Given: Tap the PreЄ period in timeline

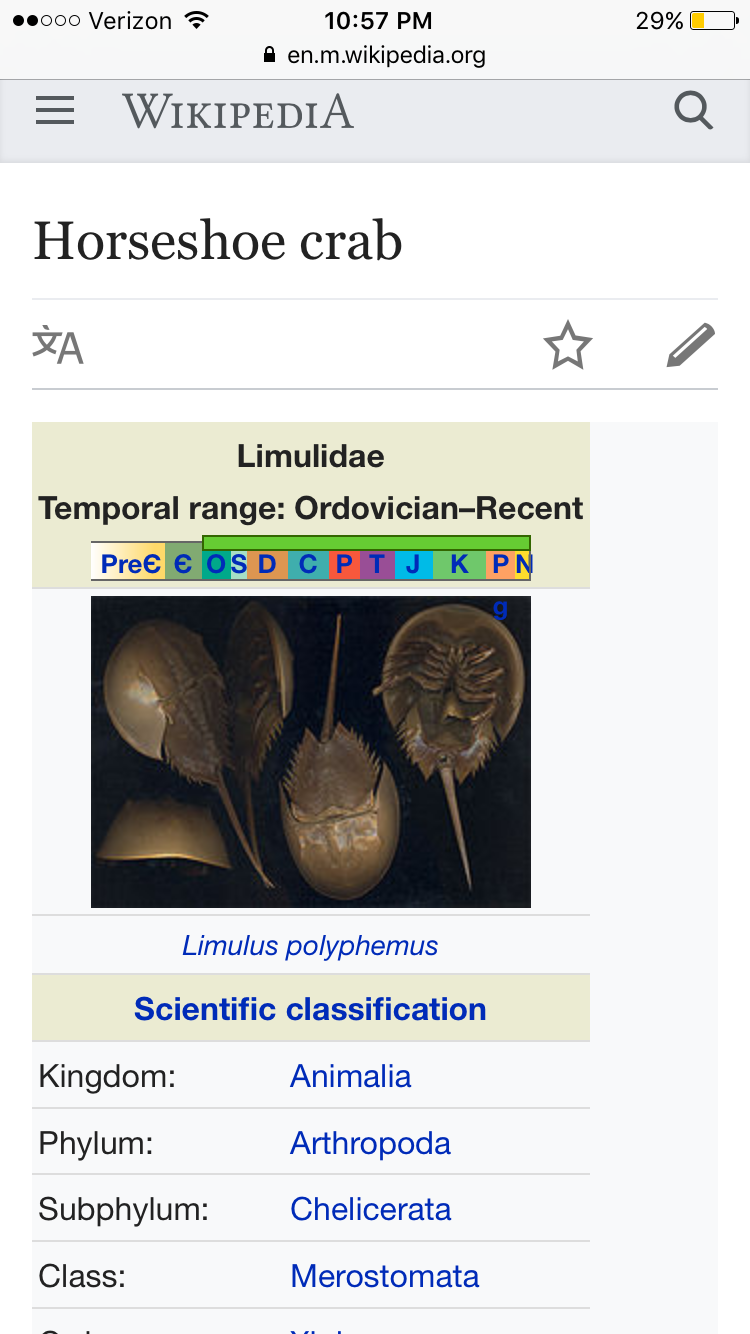Looking at the screenshot, I should pos(130,565).
